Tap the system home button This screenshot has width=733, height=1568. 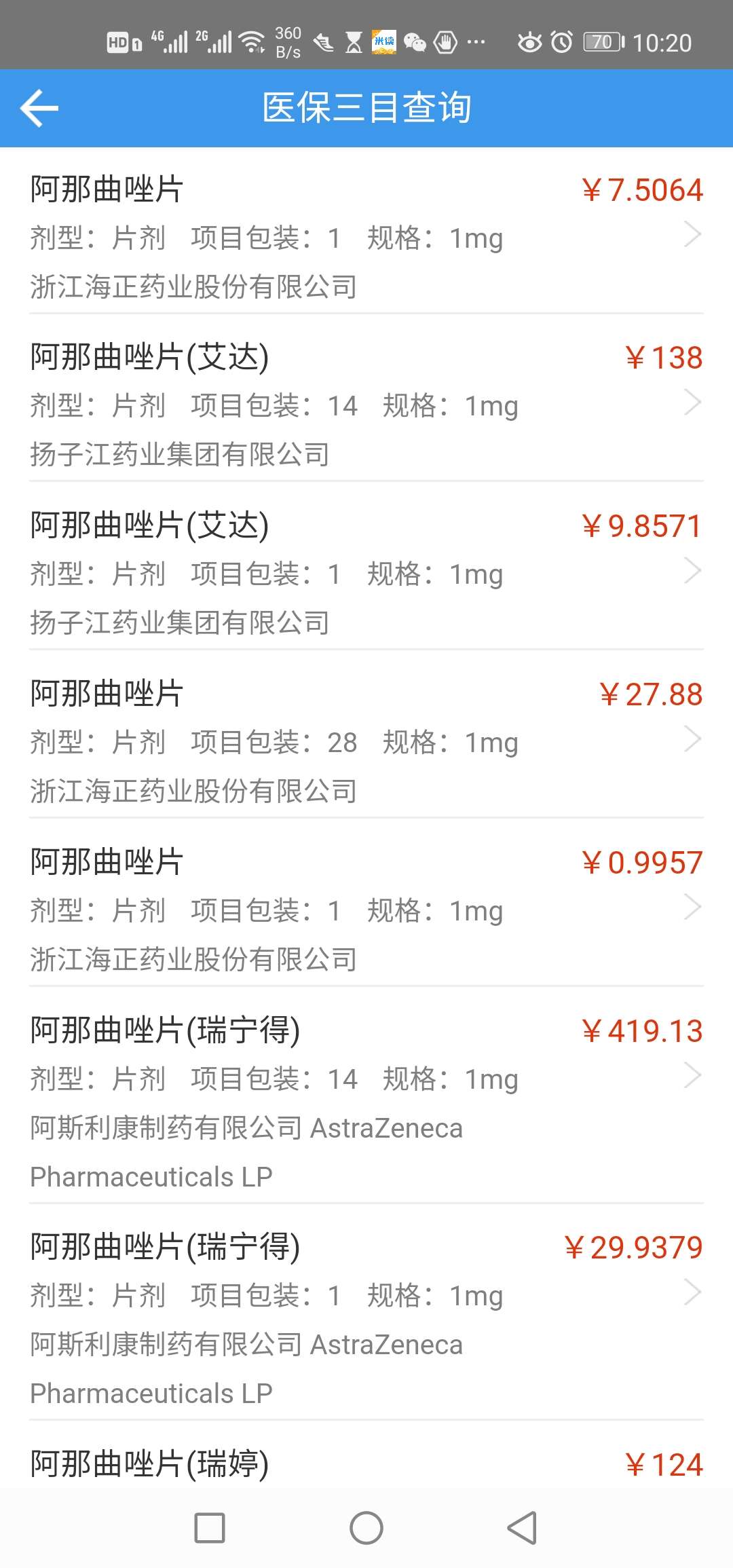coord(366,1528)
